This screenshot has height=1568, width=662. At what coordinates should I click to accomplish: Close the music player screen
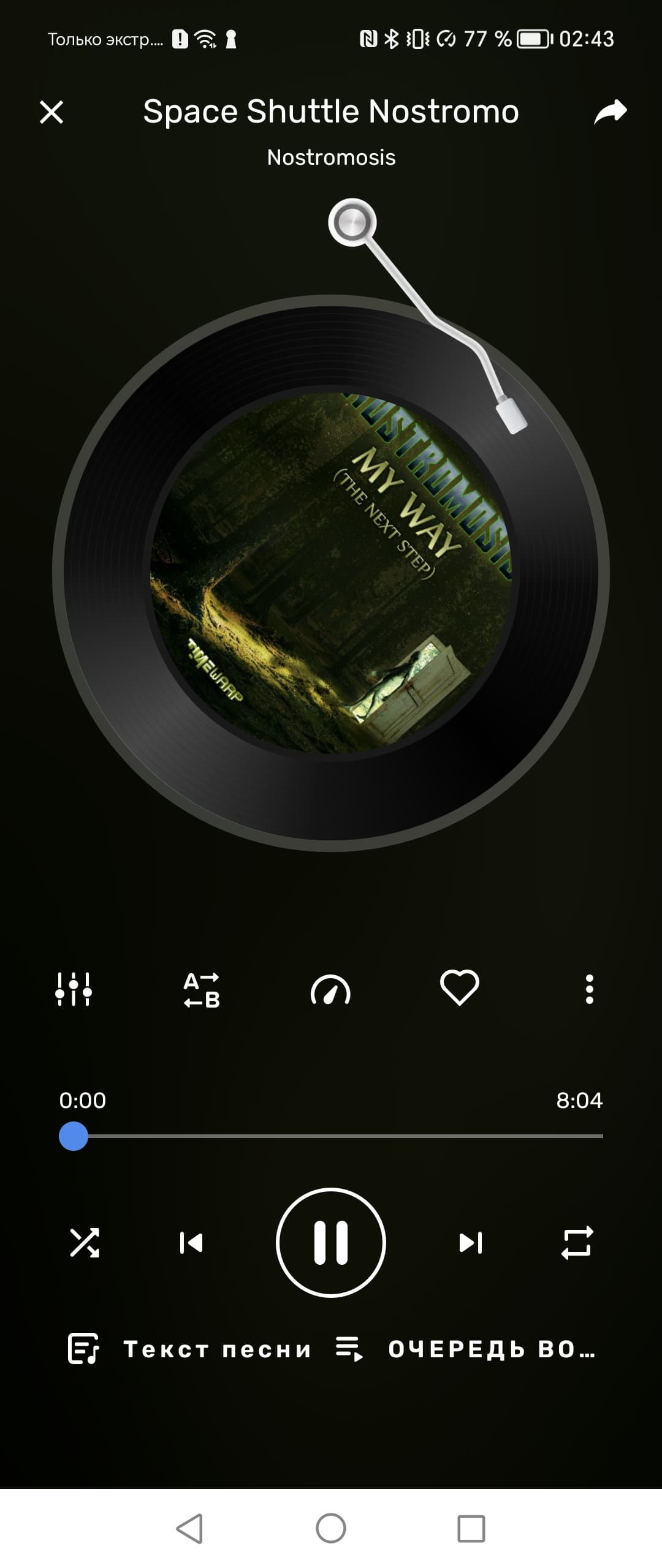[51, 112]
